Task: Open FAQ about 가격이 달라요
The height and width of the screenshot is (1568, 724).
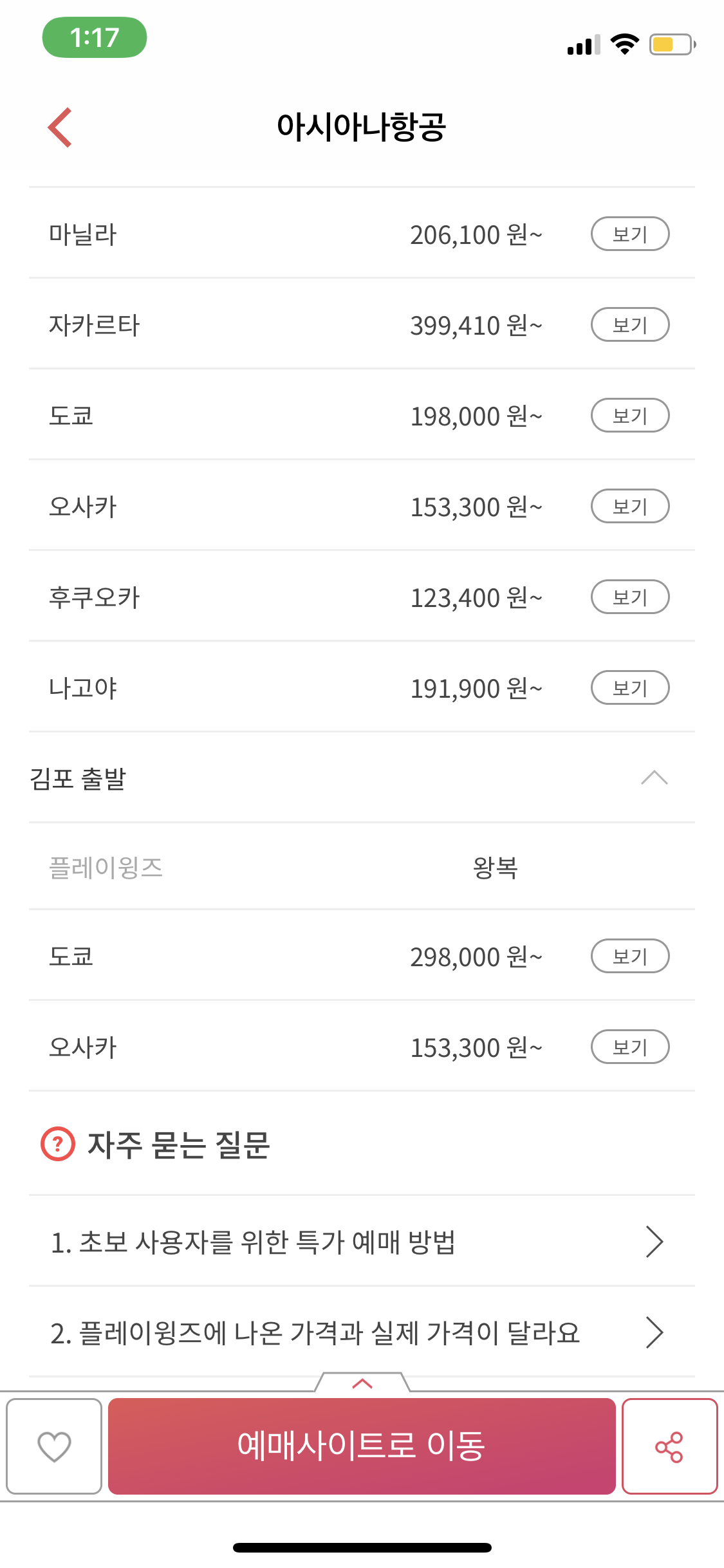Action: 362,1332
